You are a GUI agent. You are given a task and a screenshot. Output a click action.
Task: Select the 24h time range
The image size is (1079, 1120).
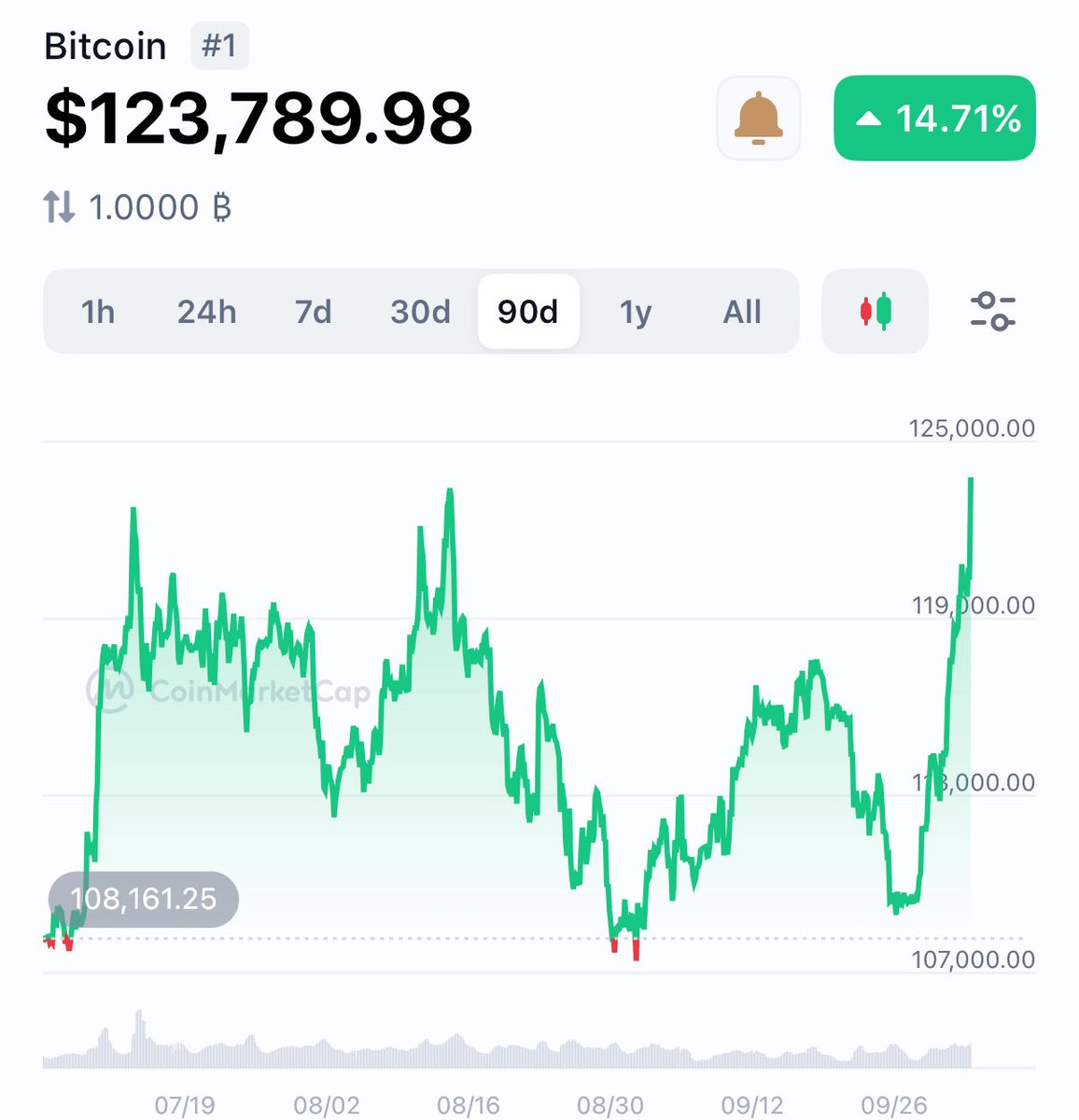click(x=206, y=312)
